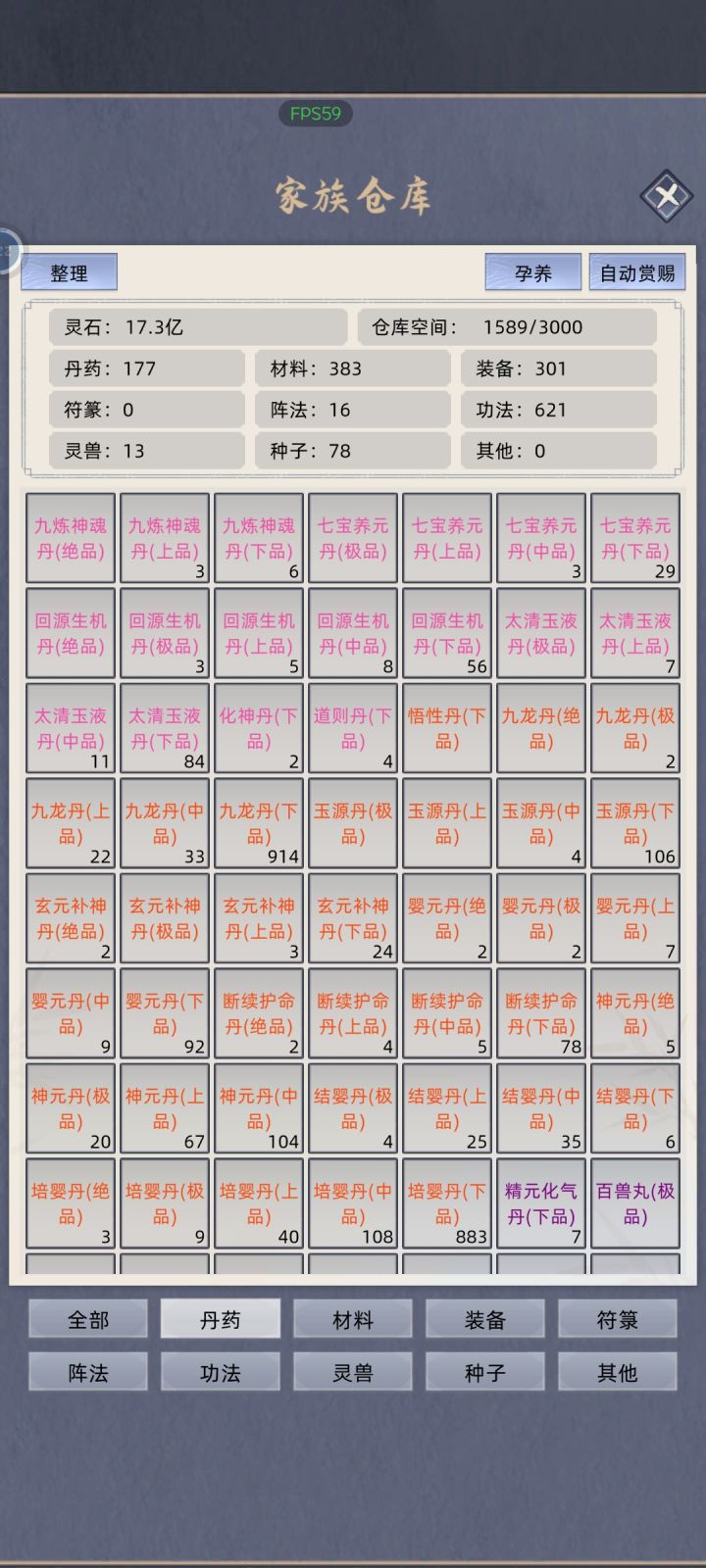Switch to the 全部 category tab
The image size is (706, 1568).
pyautogui.click(x=87, y=1318)
